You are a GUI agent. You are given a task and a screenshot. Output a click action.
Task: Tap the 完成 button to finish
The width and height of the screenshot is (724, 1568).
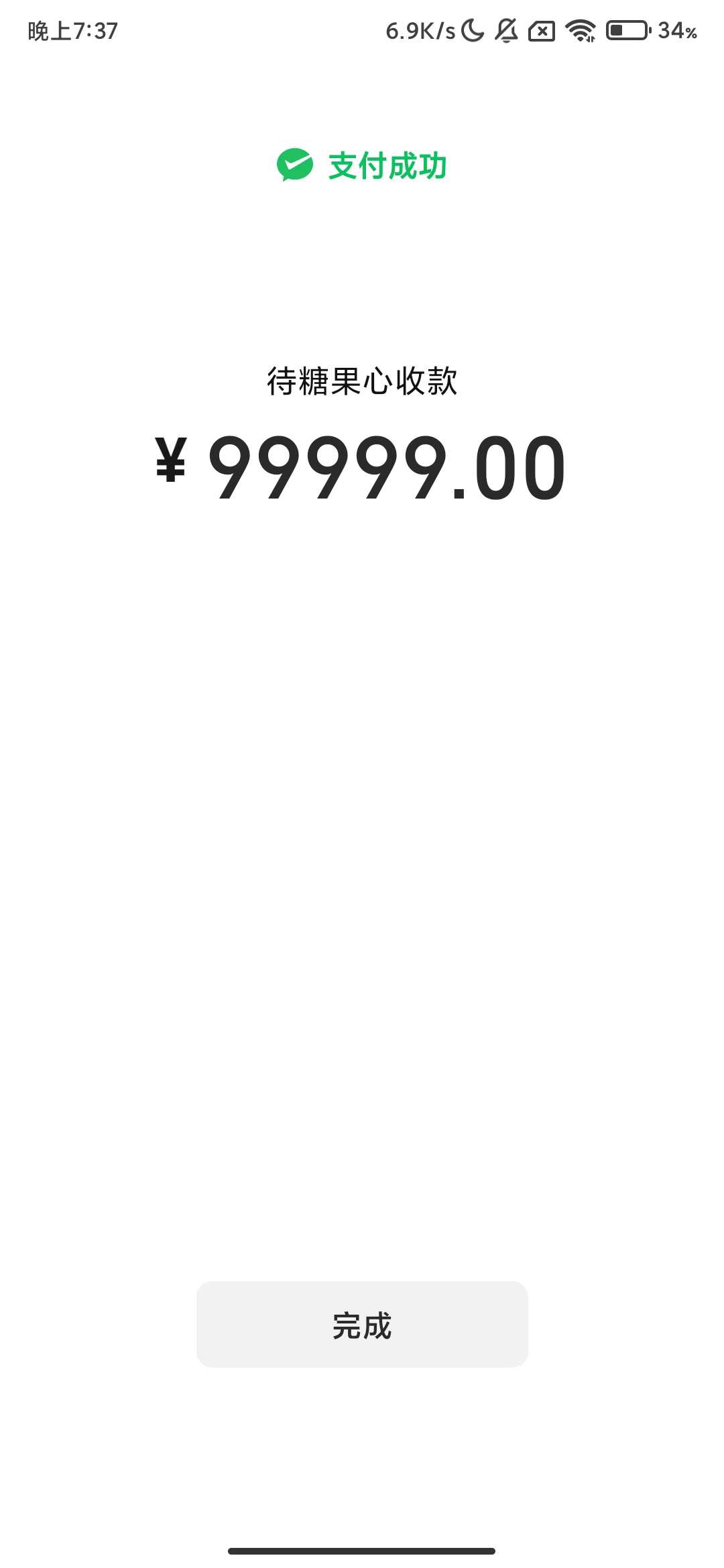[x=362, y=1325]
